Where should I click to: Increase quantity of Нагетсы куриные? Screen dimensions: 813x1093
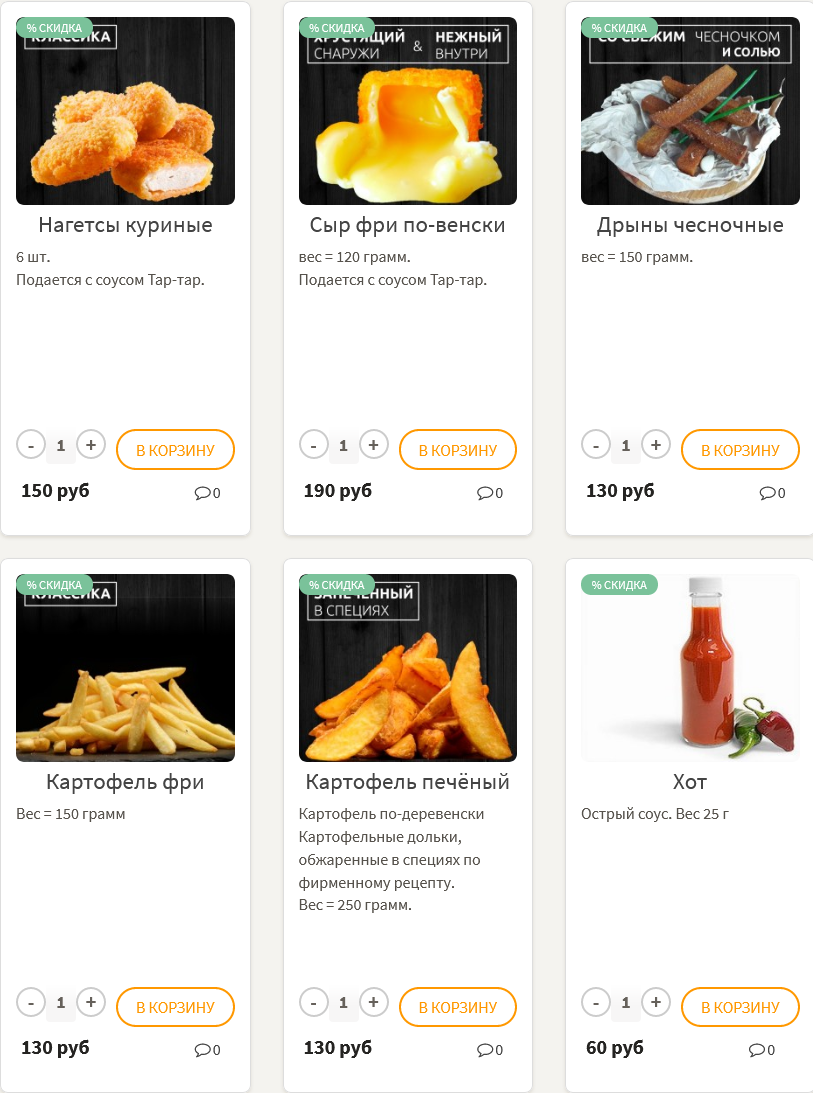tap(91, 445)
